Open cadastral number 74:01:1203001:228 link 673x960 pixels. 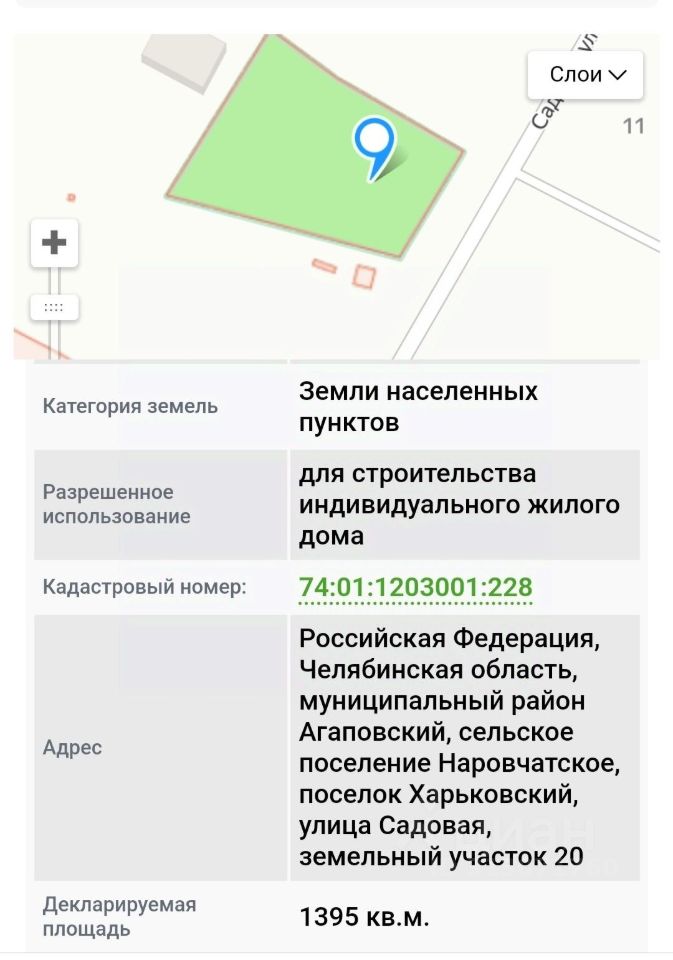pos(415,587)
